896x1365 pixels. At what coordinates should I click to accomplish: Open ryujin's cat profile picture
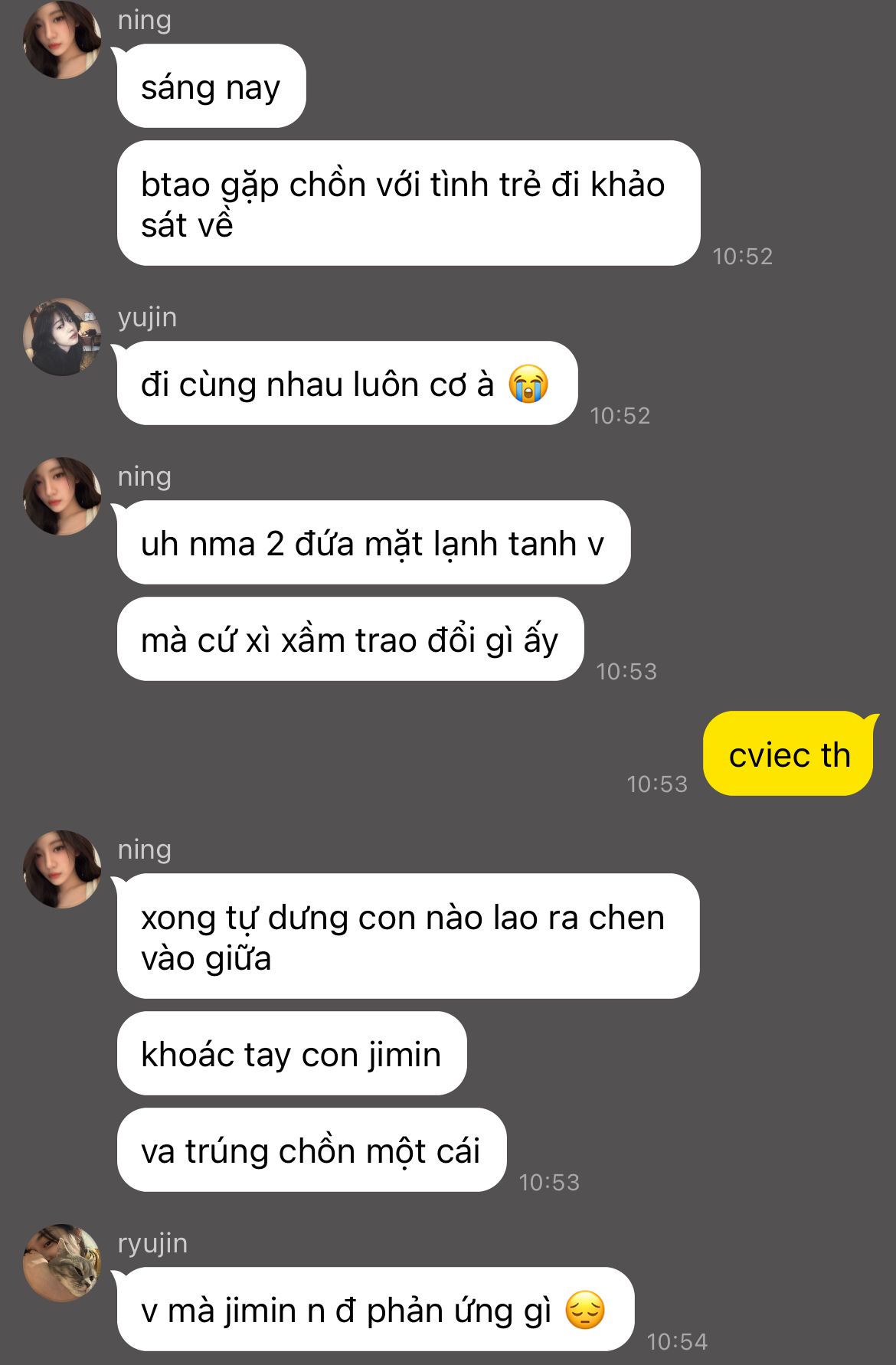62,1262
